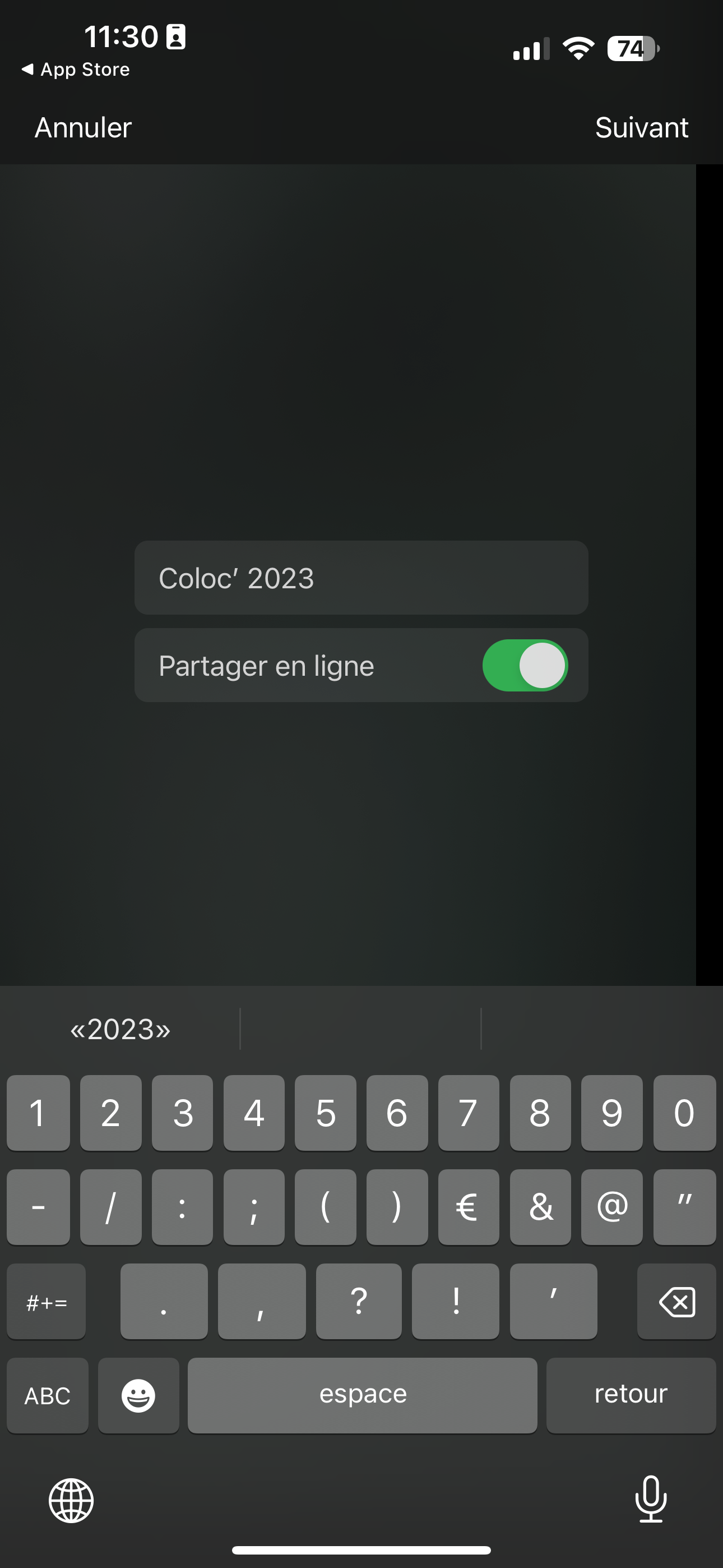Start dictation with the microphone
723x1568 pixels.
[x=651, y=1499]
